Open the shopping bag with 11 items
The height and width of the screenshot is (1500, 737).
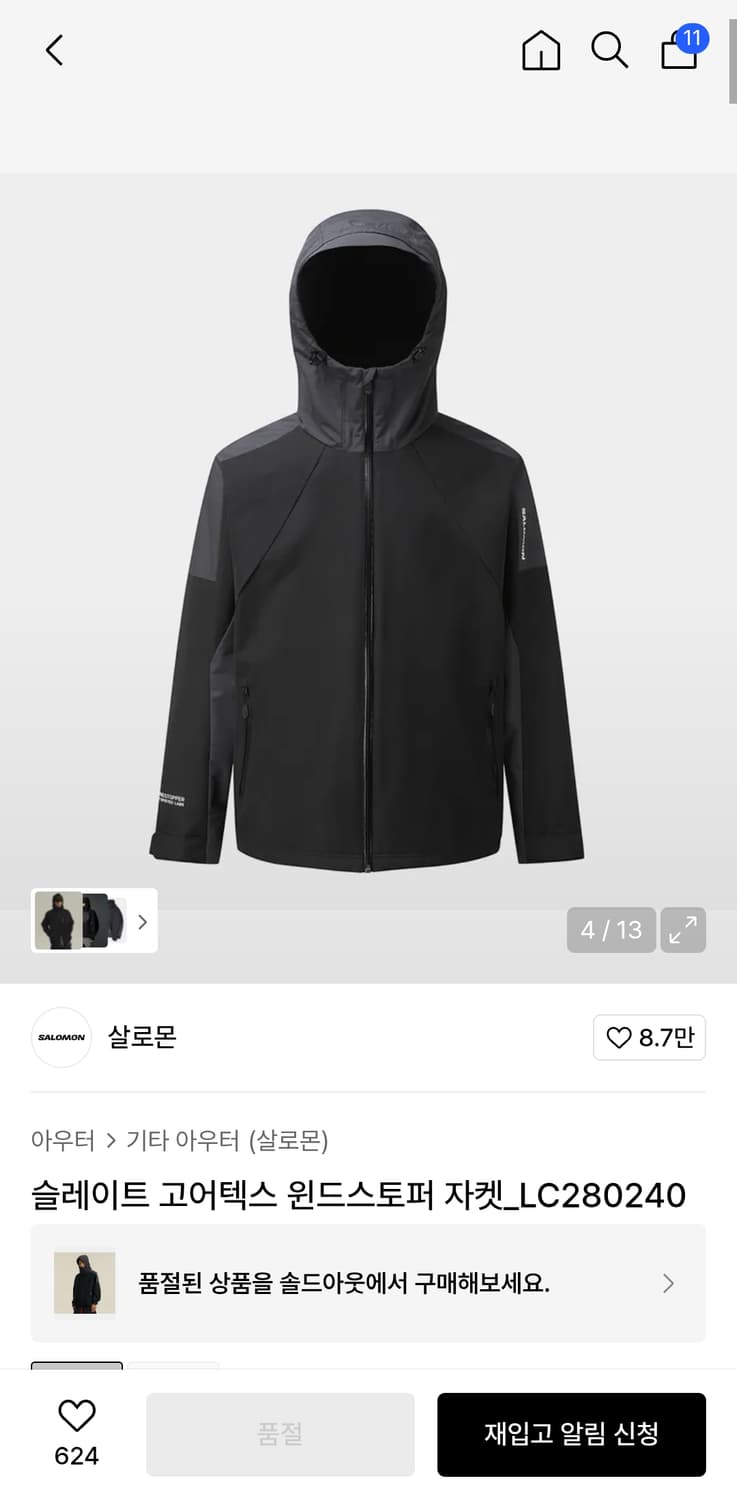pyautogui.click(x=680, y=50)
